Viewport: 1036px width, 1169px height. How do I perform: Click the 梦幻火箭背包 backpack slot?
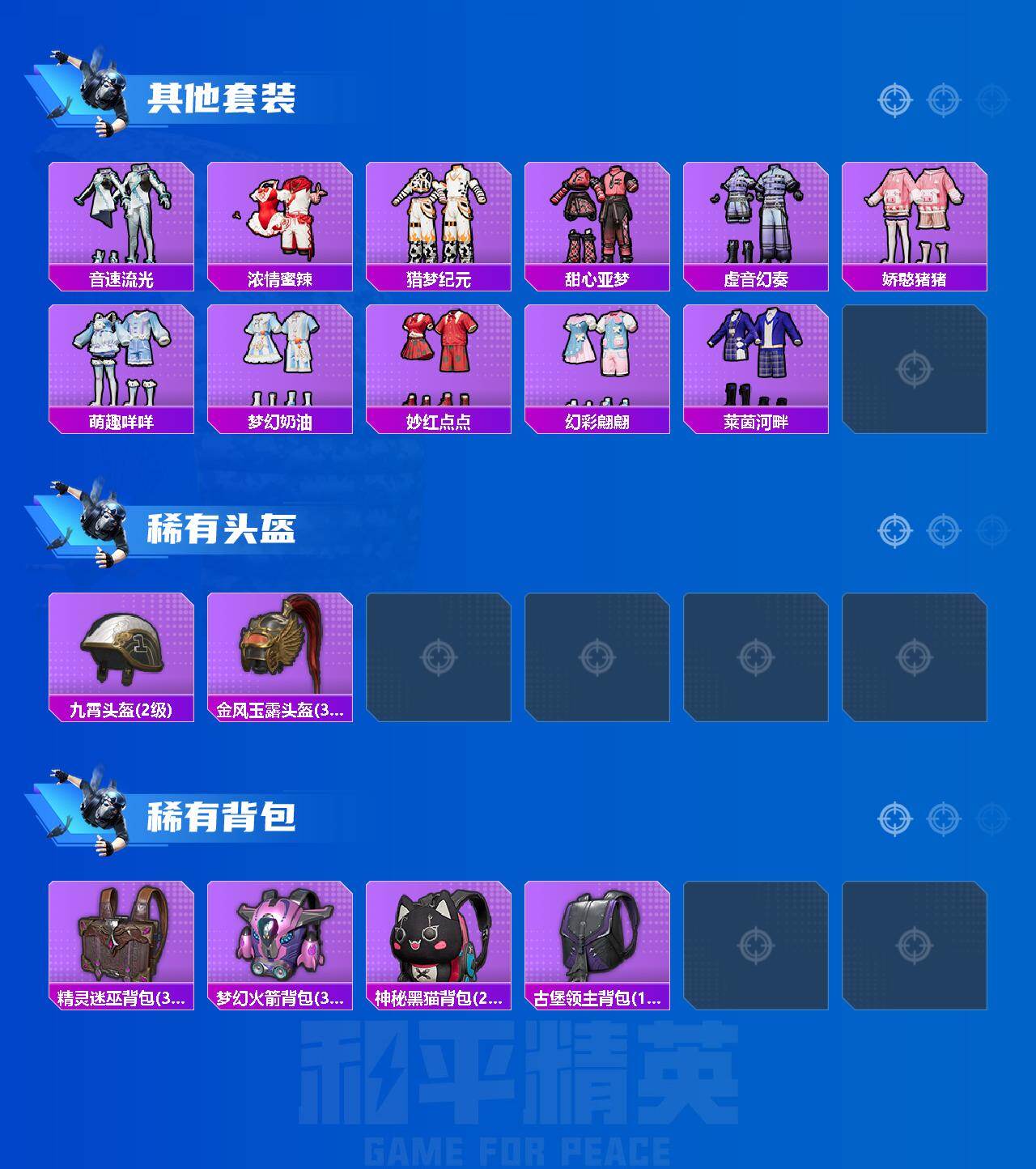279,939
